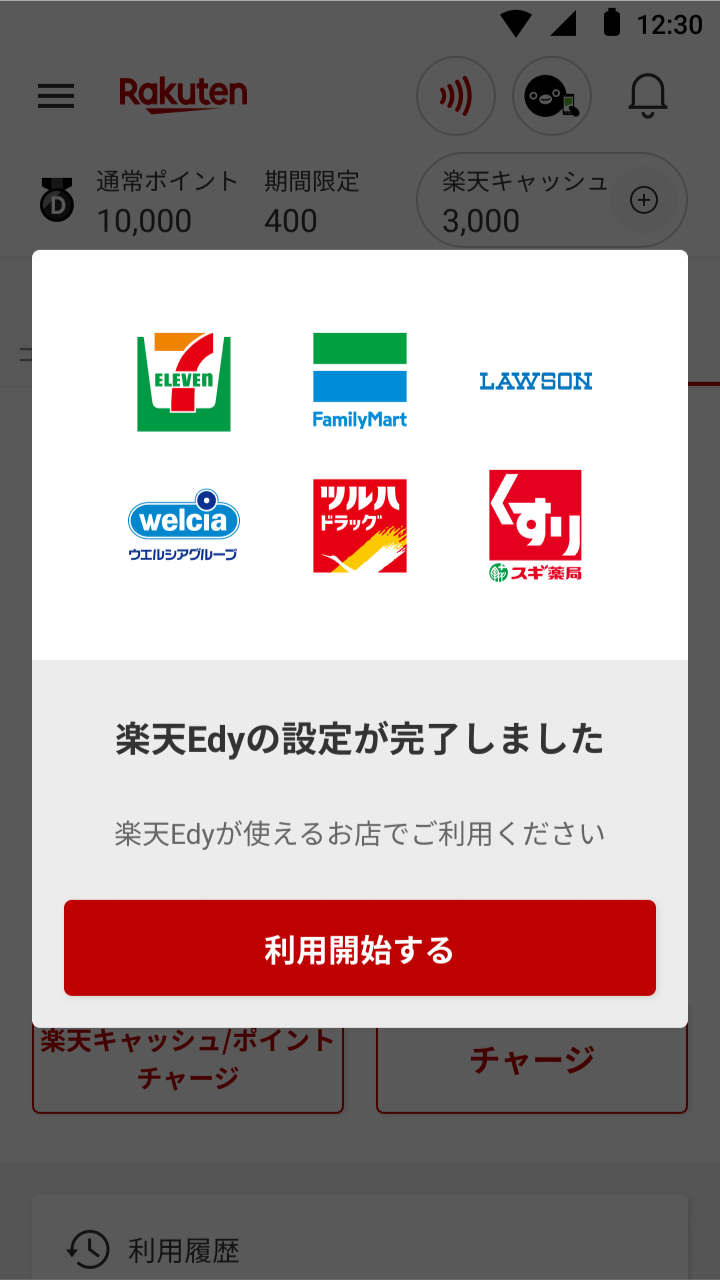Image resolution: width=720 pixels, height=1281 pixels.
Task: Open the Suica penguin icon
Action: click(552, 96)
